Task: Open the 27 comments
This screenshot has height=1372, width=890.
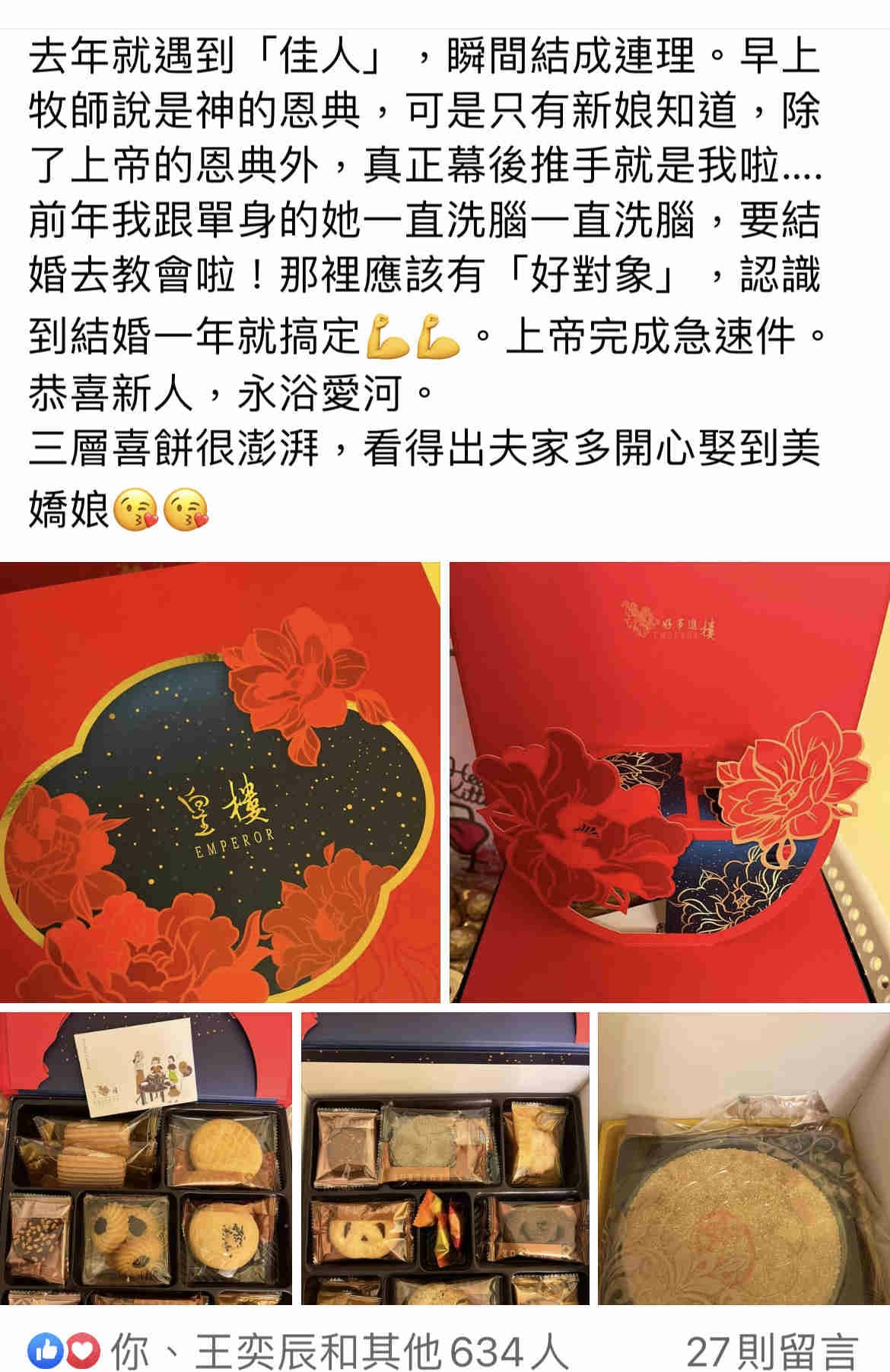Action: coord(772,1351)
